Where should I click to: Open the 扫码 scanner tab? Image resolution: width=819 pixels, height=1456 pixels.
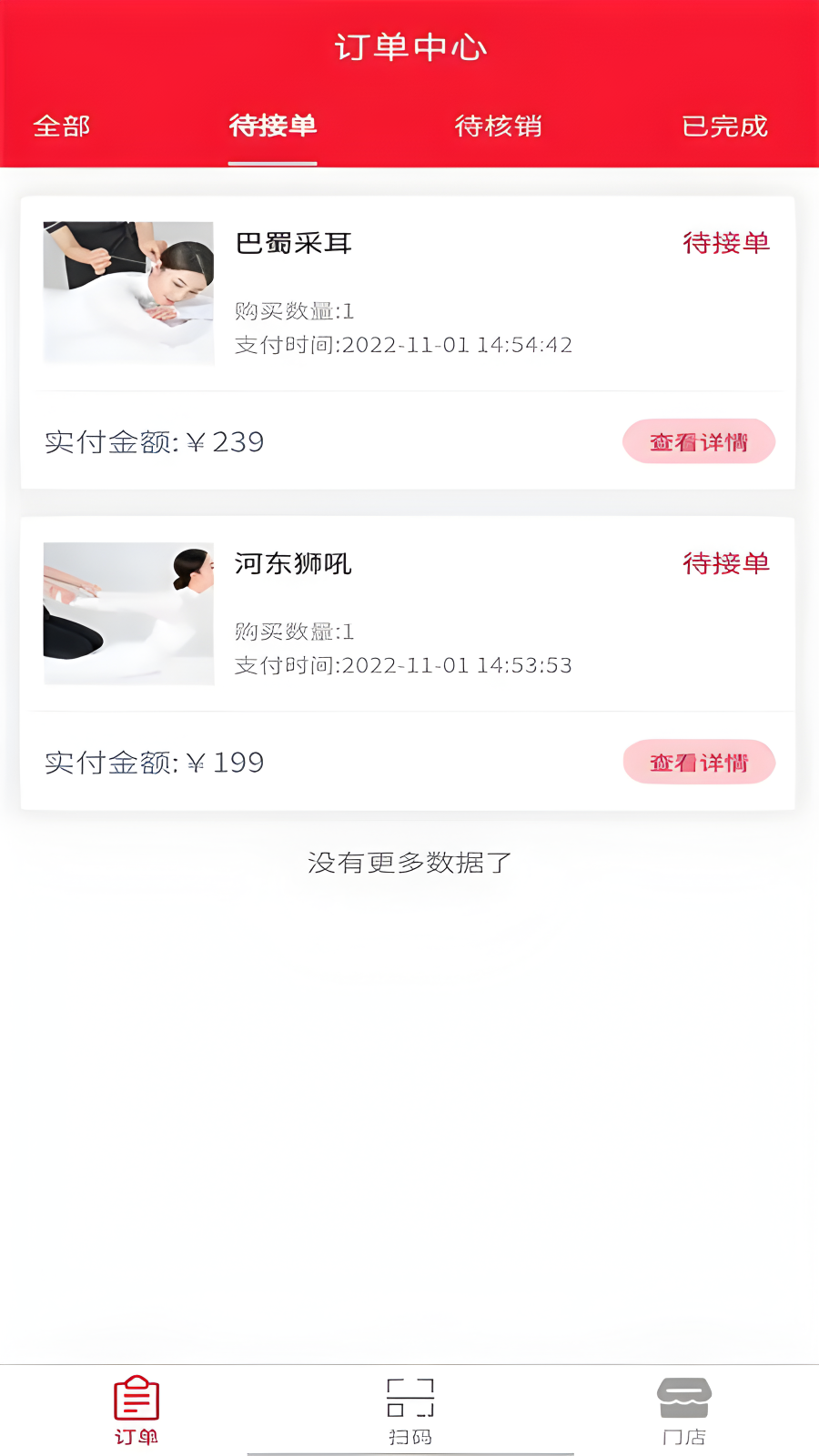409,1410
